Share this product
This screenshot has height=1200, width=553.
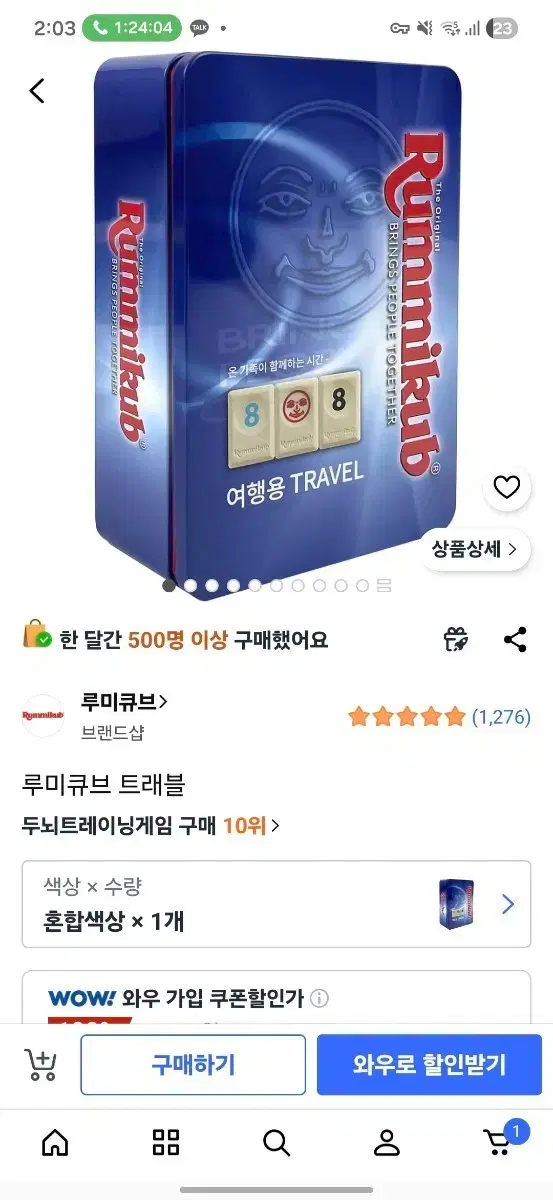coord(515,639)
